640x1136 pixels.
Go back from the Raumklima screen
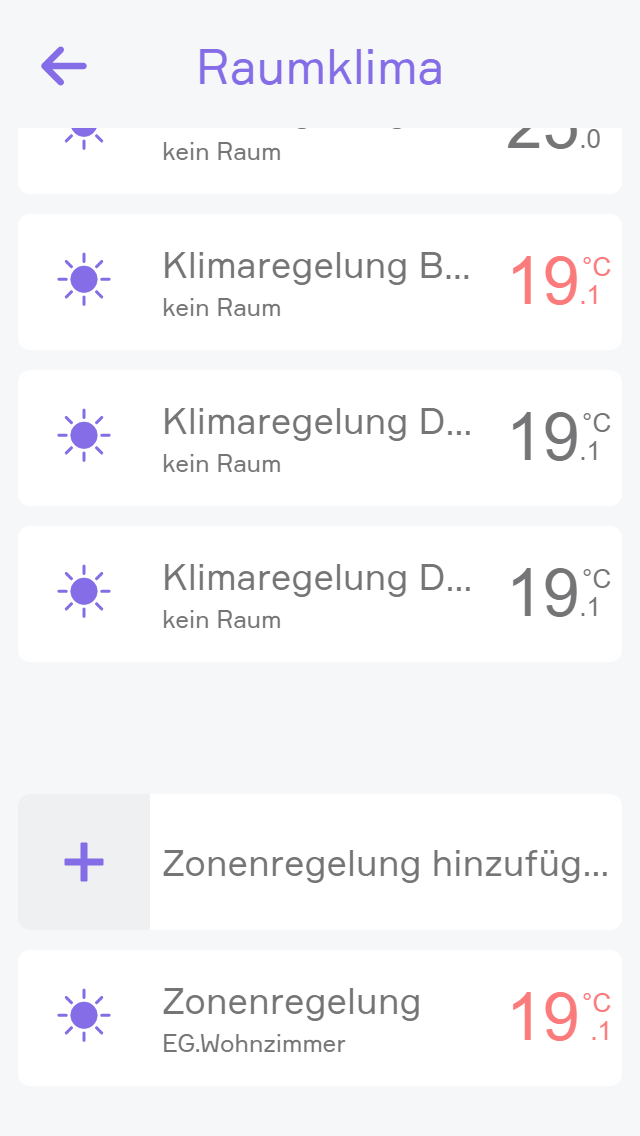click(64, 67)
